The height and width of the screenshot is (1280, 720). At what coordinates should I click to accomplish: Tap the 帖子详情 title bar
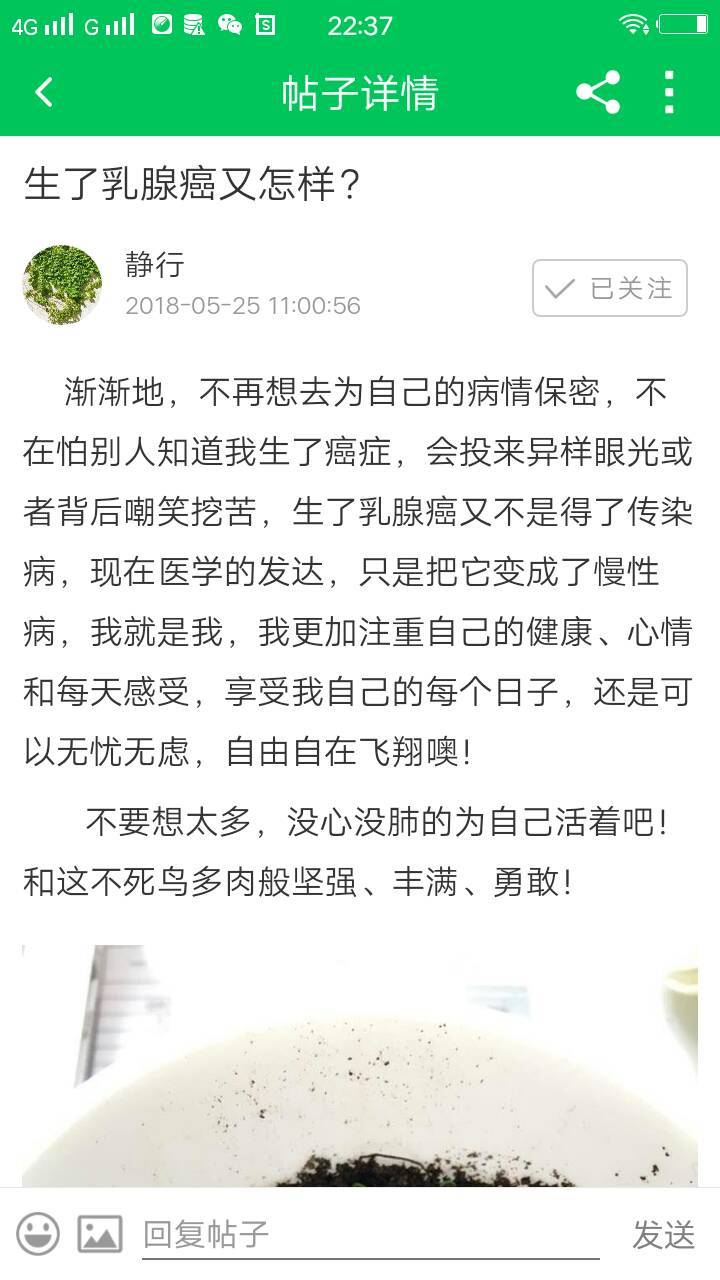coord(360,91)
